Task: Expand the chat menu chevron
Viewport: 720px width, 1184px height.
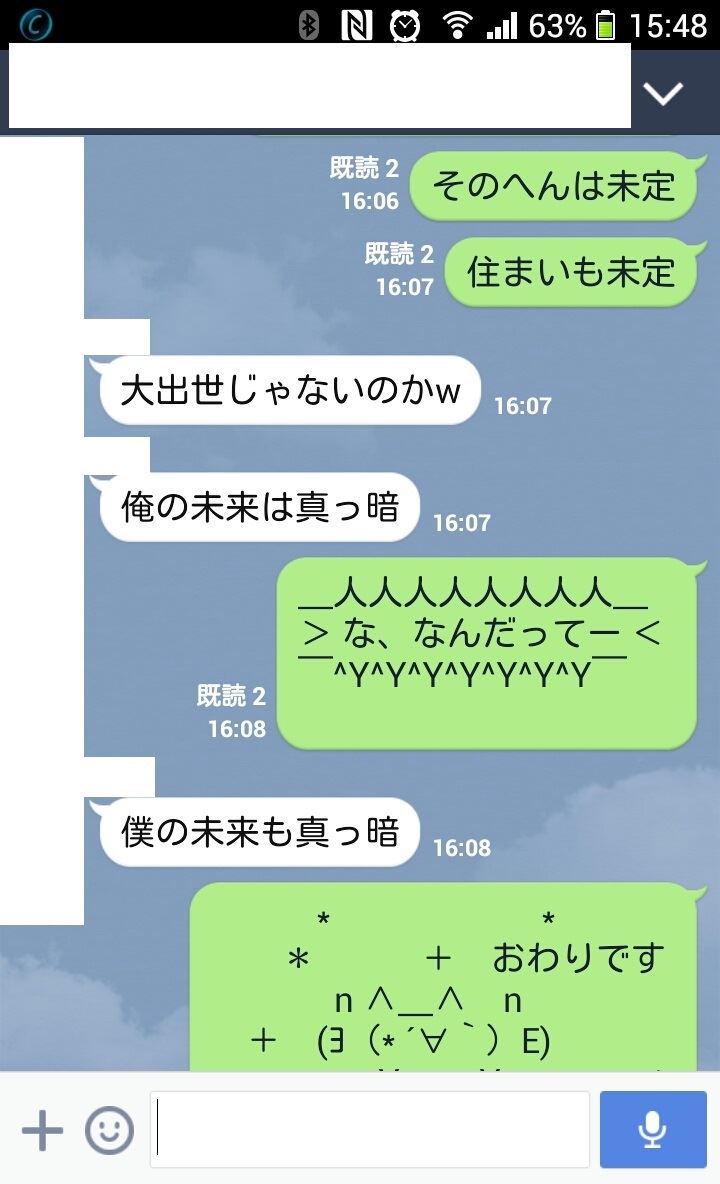Action: tap(663, 94)
